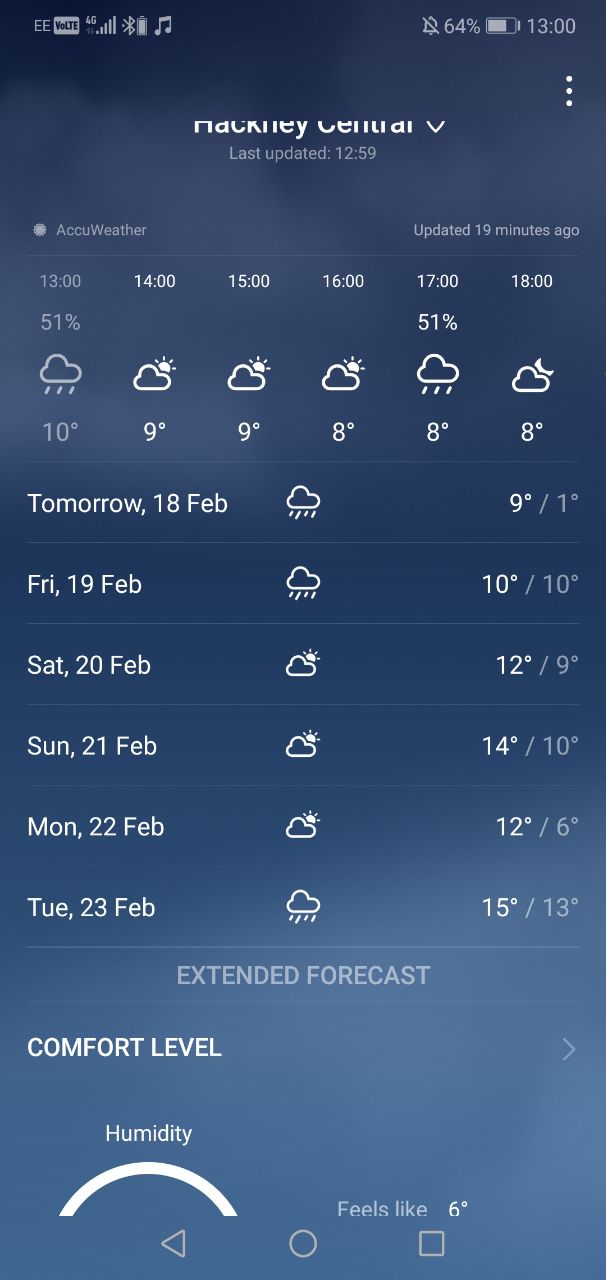This screenshot has height=1280, width=606.
Task: View Sat, 20 Feb forecast details
Action: 303,664
